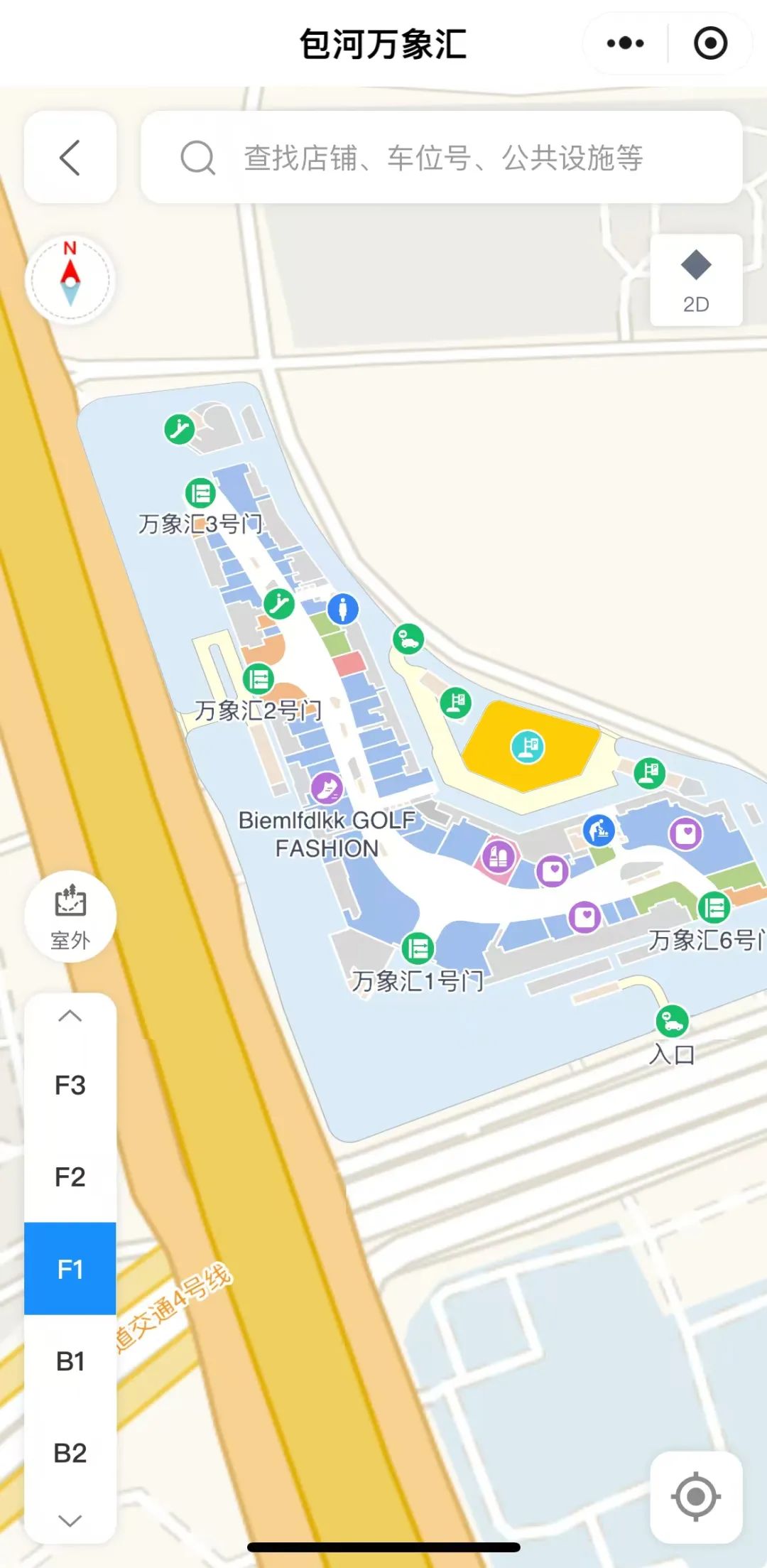Show lower floors with the down chevron
Viewport: 767px width, 1568px height.
(70, 1520)
